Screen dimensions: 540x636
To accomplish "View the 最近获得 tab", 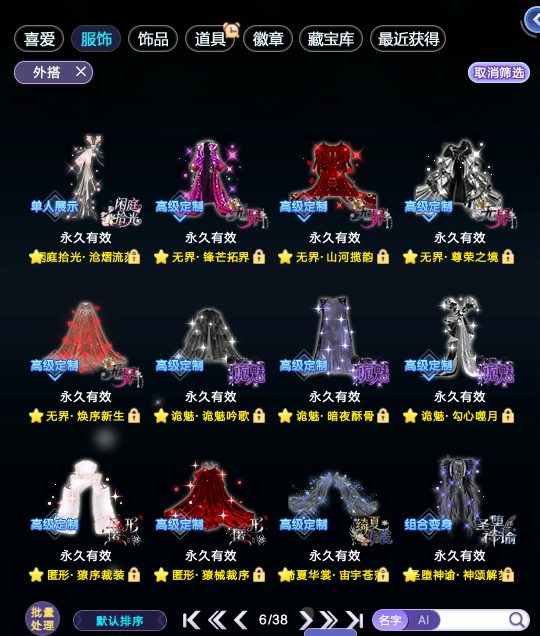I will click(x=408, y=39).
